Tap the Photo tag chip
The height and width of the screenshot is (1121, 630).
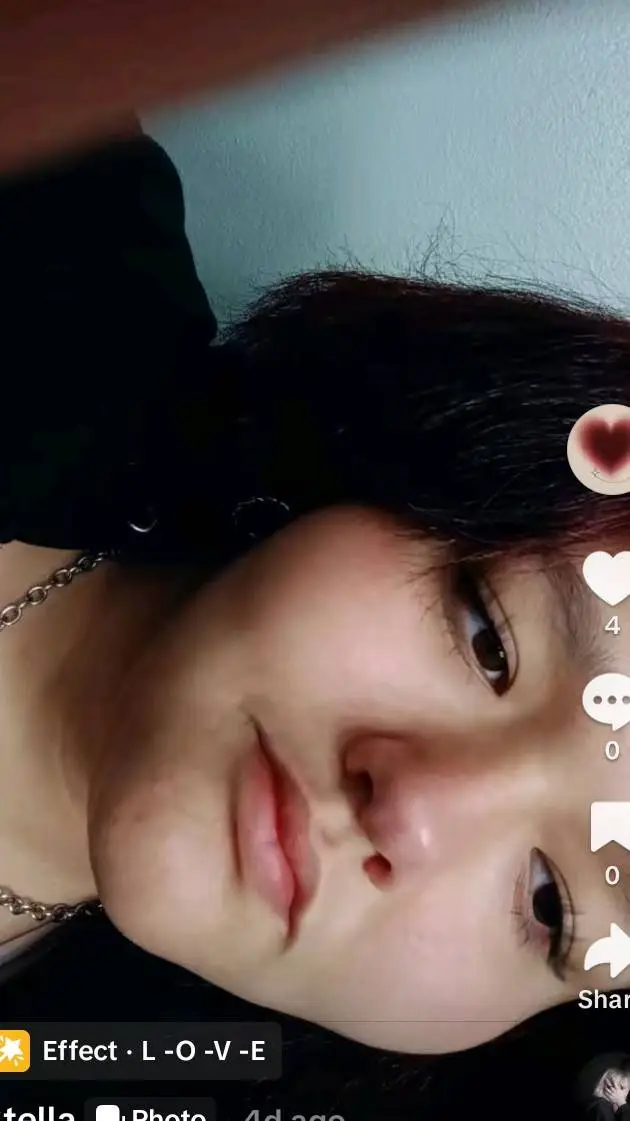point(150,1113)
